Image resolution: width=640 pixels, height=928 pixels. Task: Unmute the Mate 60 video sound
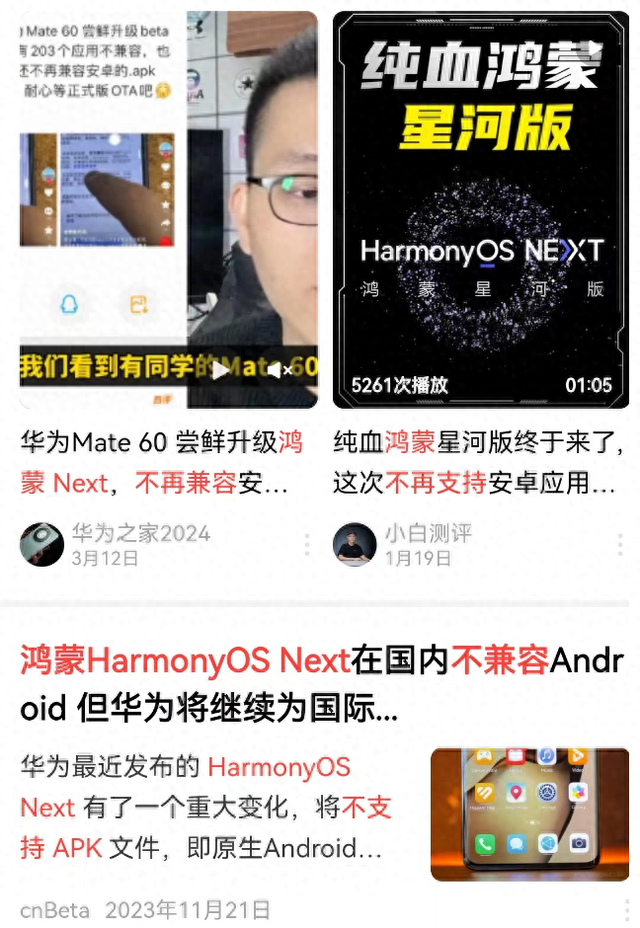278,370
